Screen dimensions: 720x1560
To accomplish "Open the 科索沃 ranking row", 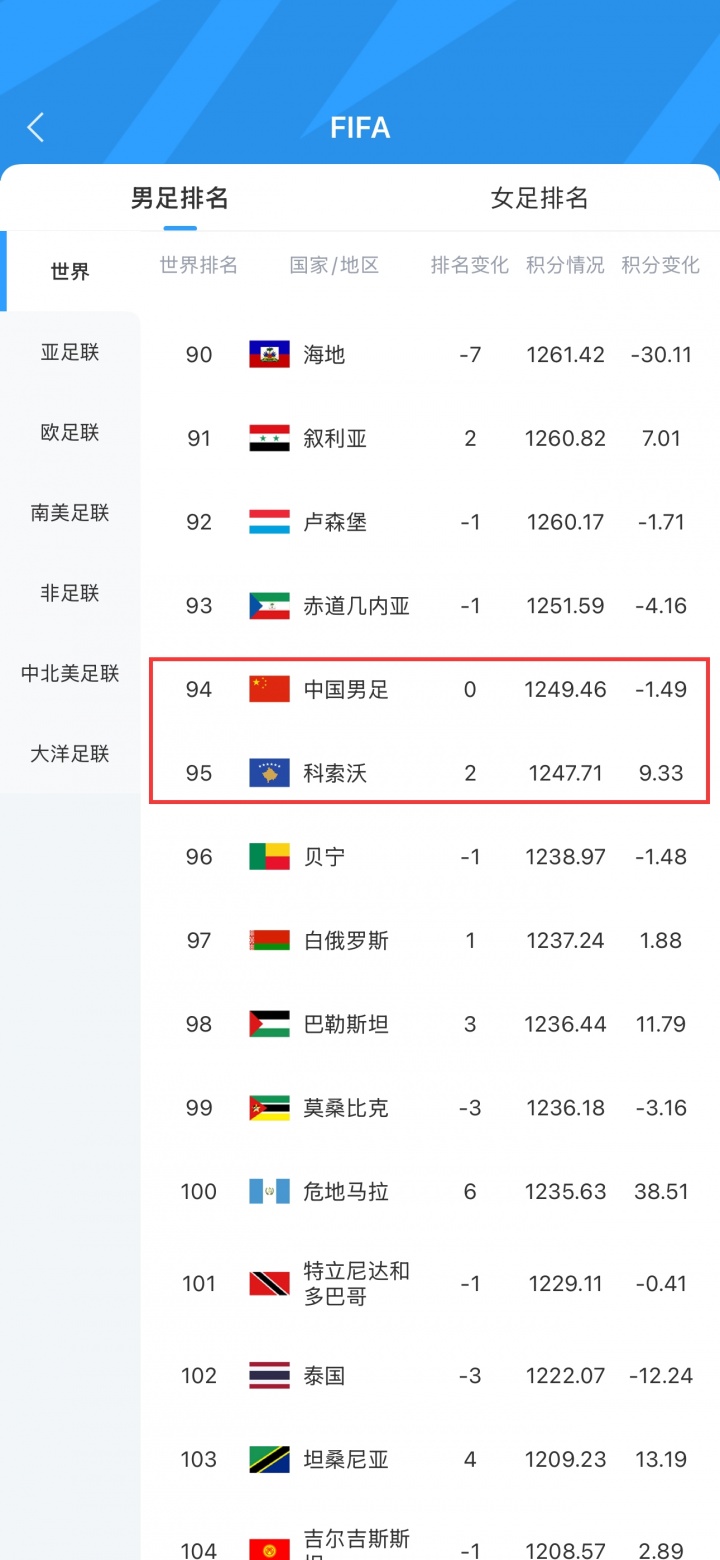I will tap(430, 772).
